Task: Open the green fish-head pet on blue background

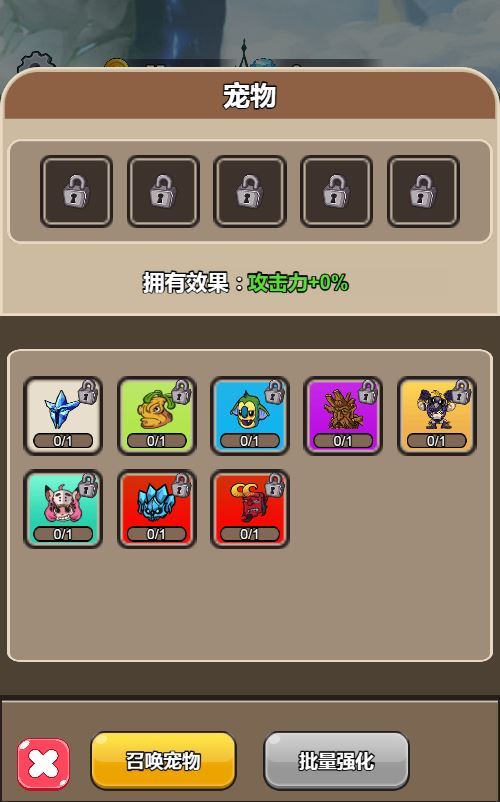Action: 250,415
